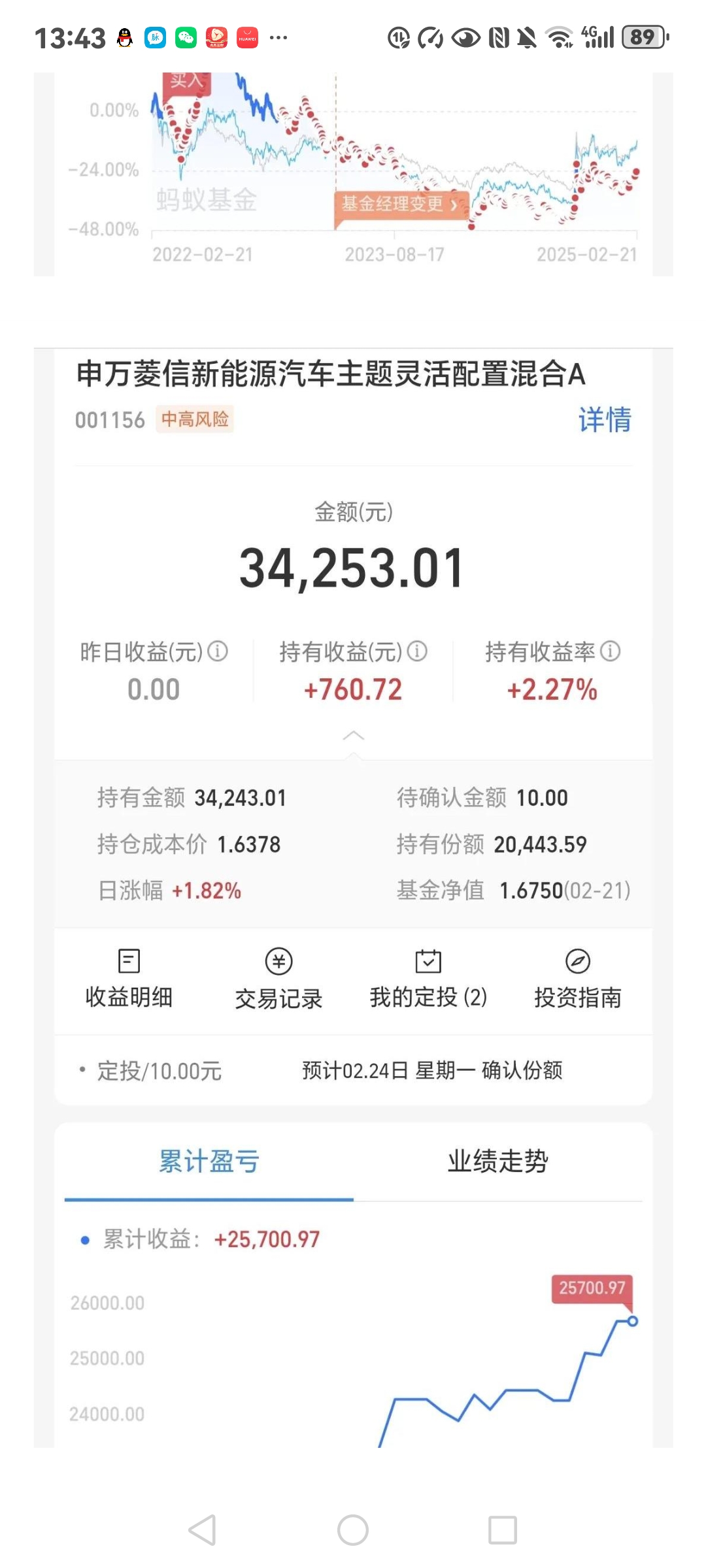Tap the WeChat icon in status bar
The image size is (706, 1568).
(186, 37)
